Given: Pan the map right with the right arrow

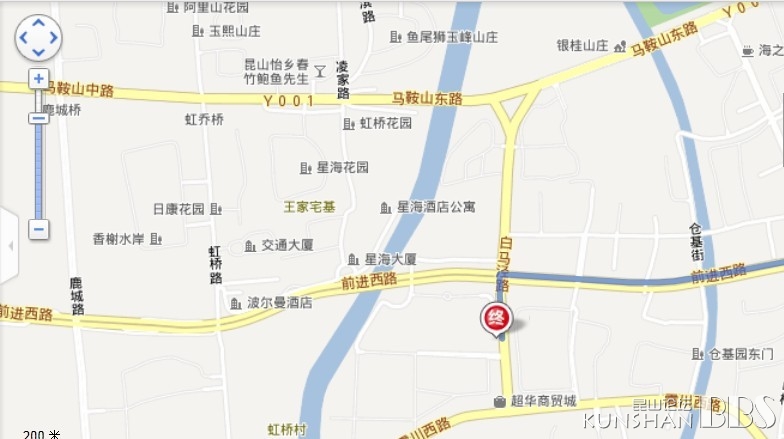Looking at the screenshot, I should point(52,39).
